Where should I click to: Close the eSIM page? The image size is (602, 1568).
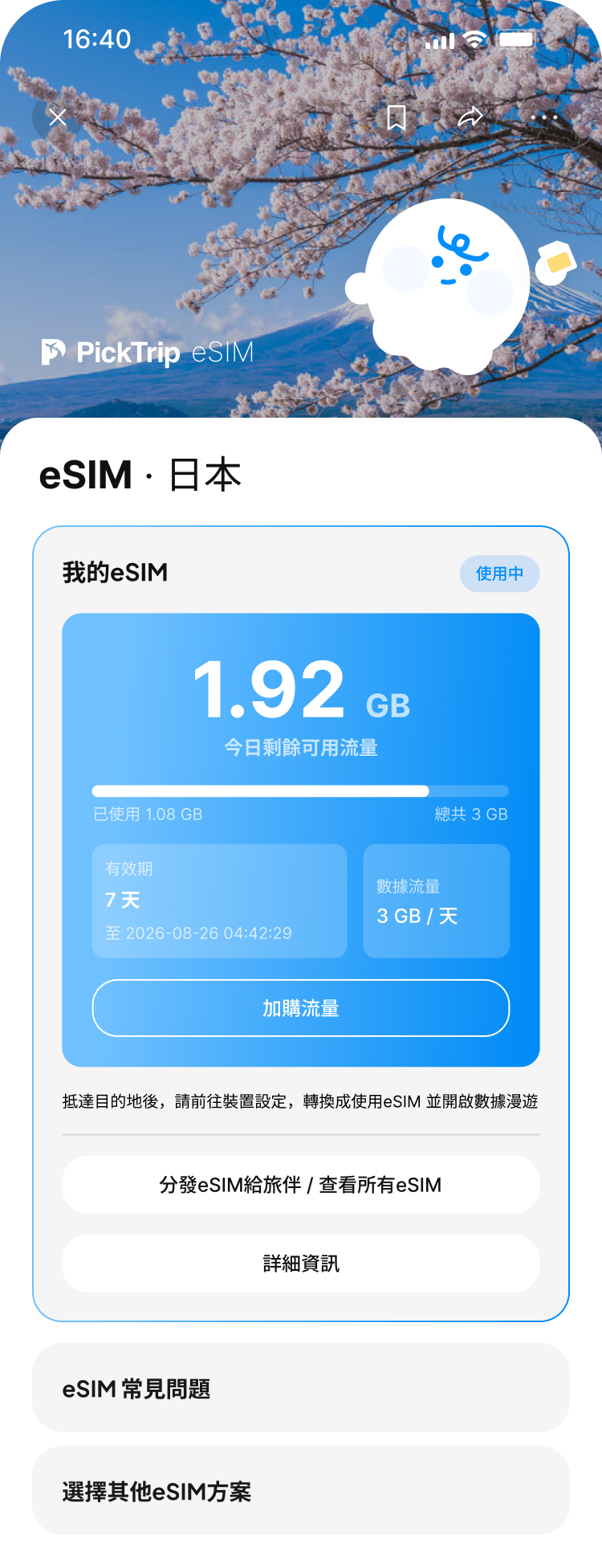coord(57,119)
